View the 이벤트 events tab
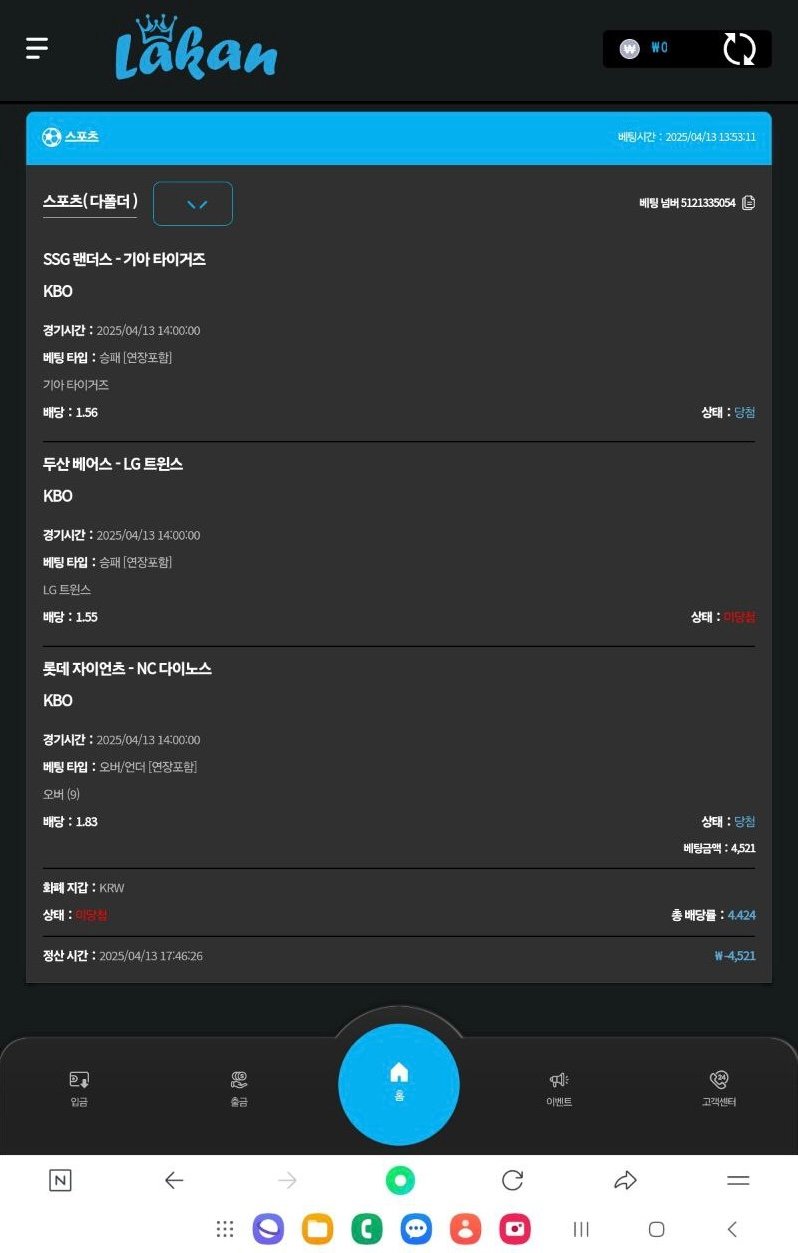 click(x=559, y=1088)
